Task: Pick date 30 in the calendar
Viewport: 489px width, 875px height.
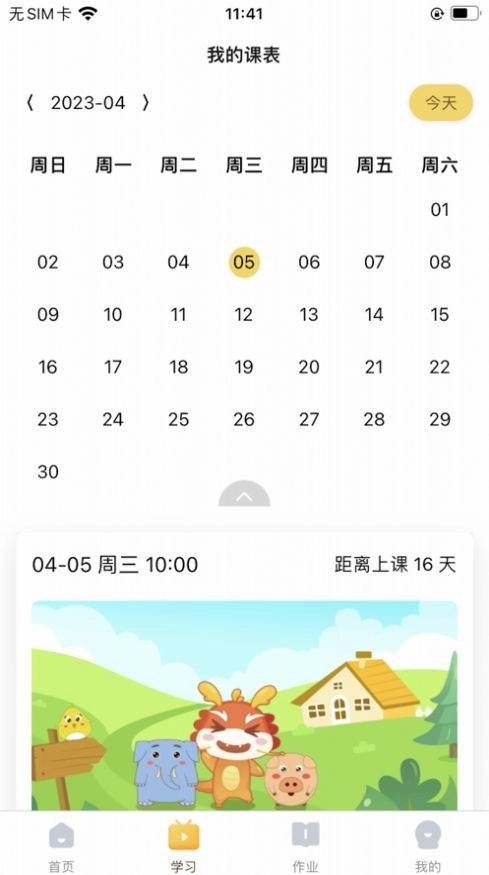Action: pyautogui.click(x=48, y=472)
